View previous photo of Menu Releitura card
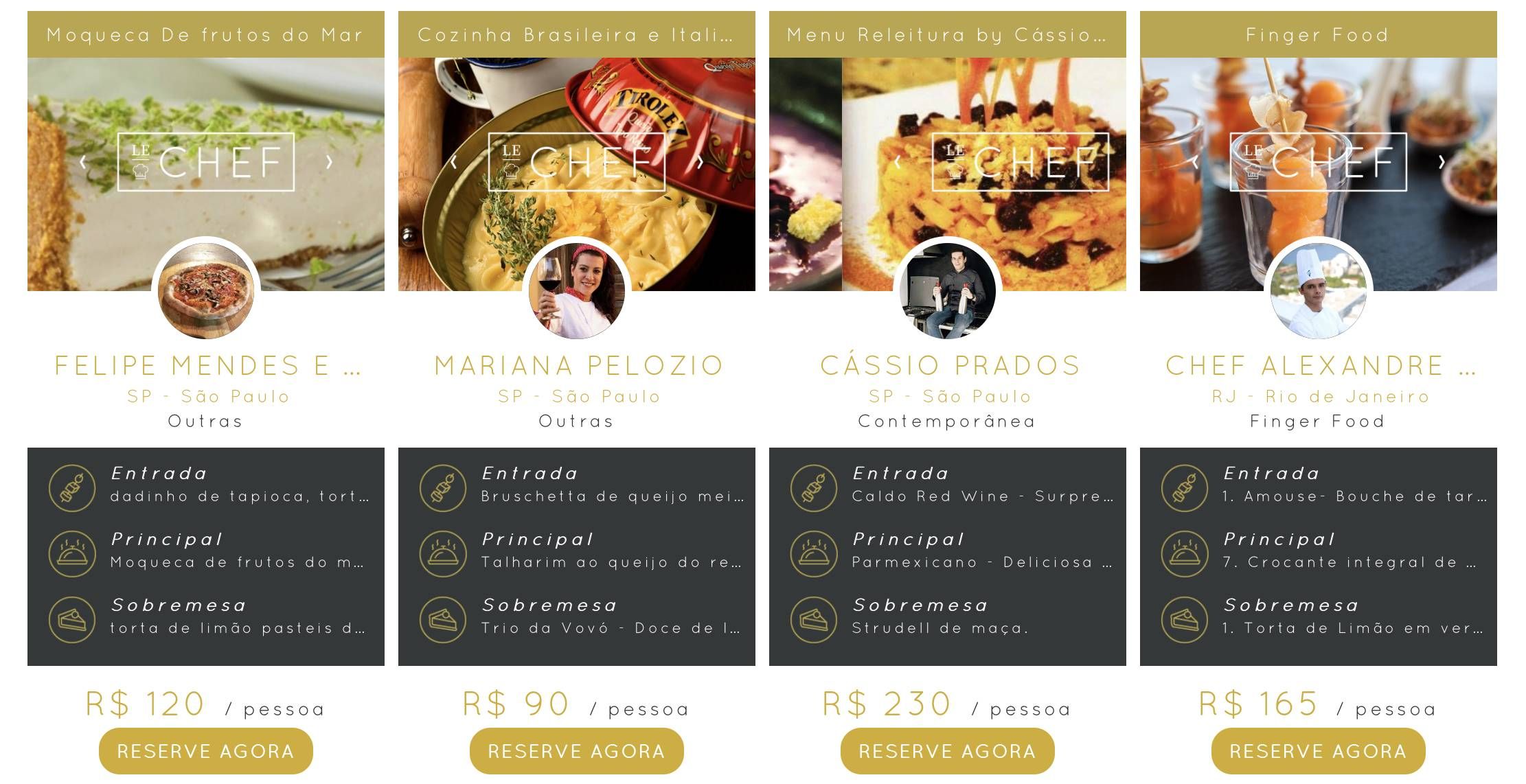1526x784 pixels. pos(898,162)
